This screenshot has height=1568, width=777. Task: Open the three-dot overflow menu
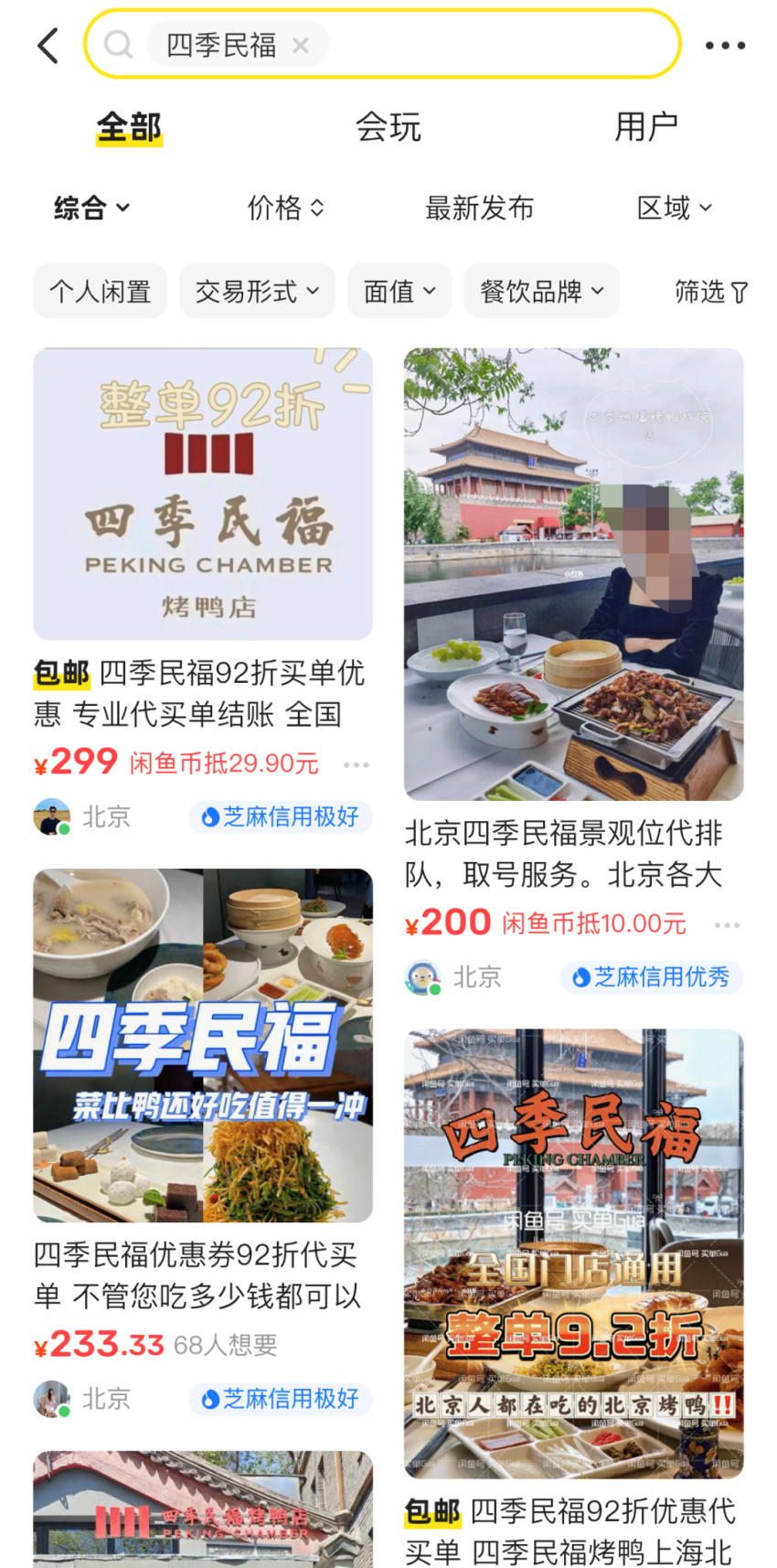pyautogui.click(x=726, y=44)
